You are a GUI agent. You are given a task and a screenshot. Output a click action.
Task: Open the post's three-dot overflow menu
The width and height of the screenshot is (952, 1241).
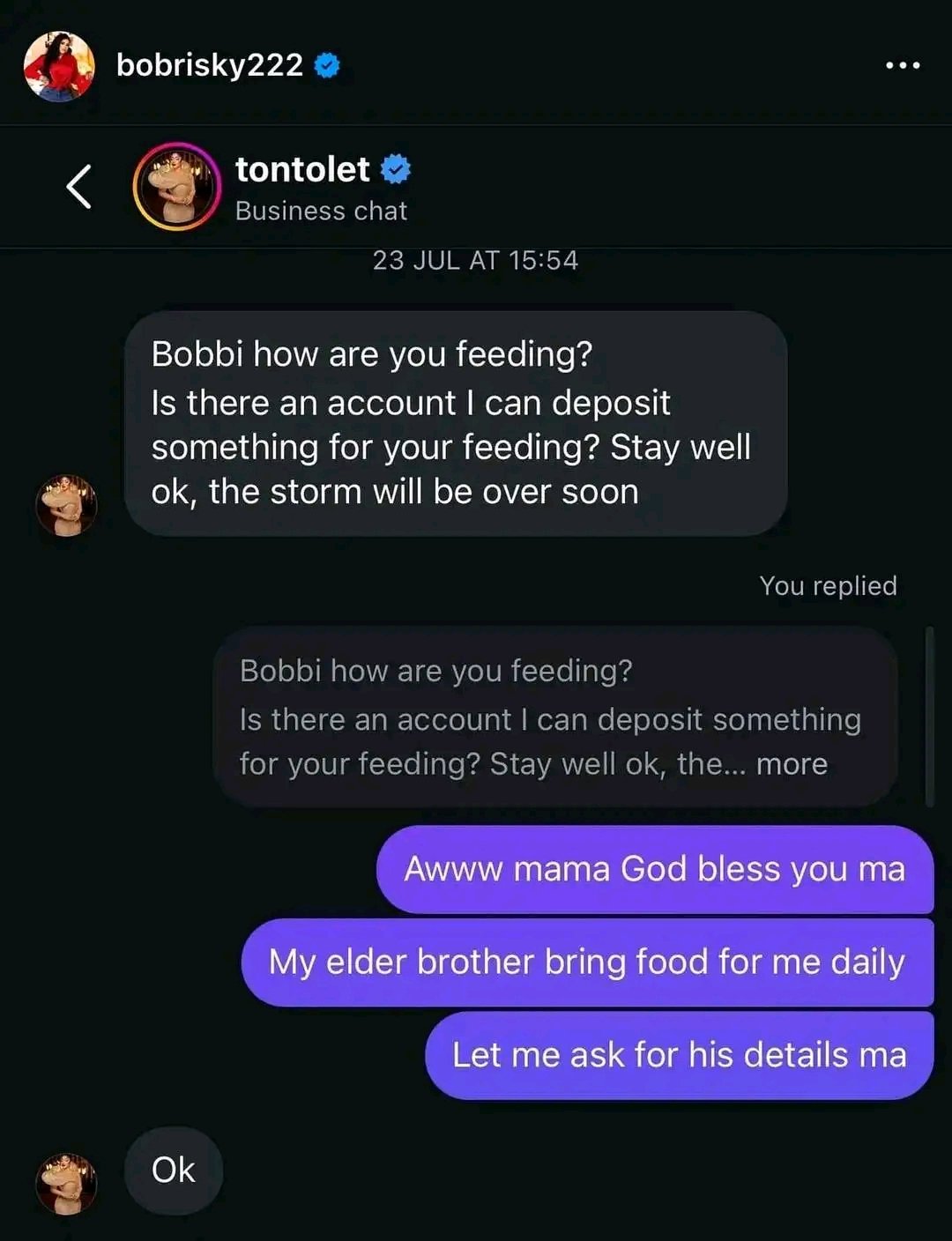[x=903, y=65]
